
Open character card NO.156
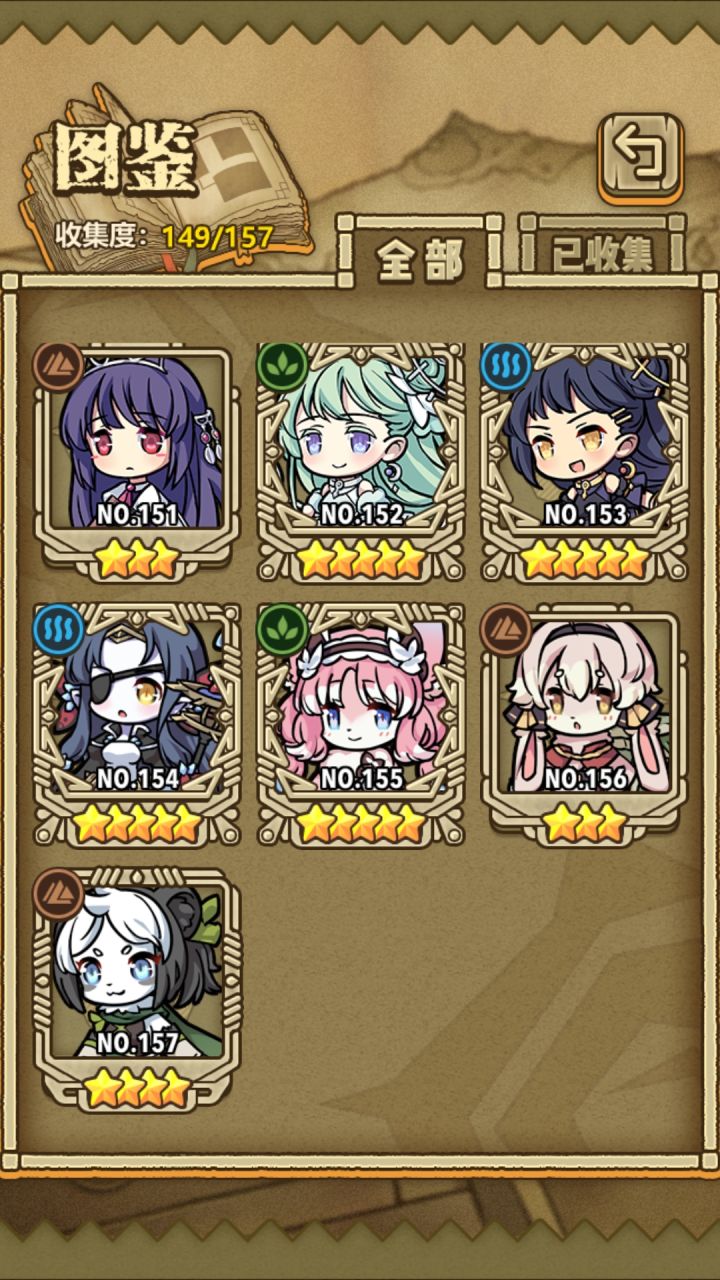pos(585,725)
